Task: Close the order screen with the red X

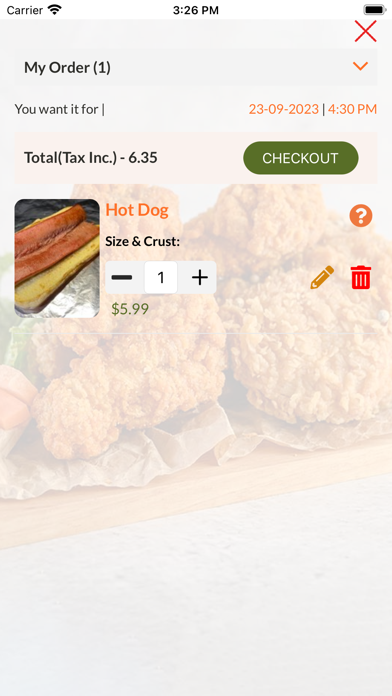Action: [x=365, y=31]
